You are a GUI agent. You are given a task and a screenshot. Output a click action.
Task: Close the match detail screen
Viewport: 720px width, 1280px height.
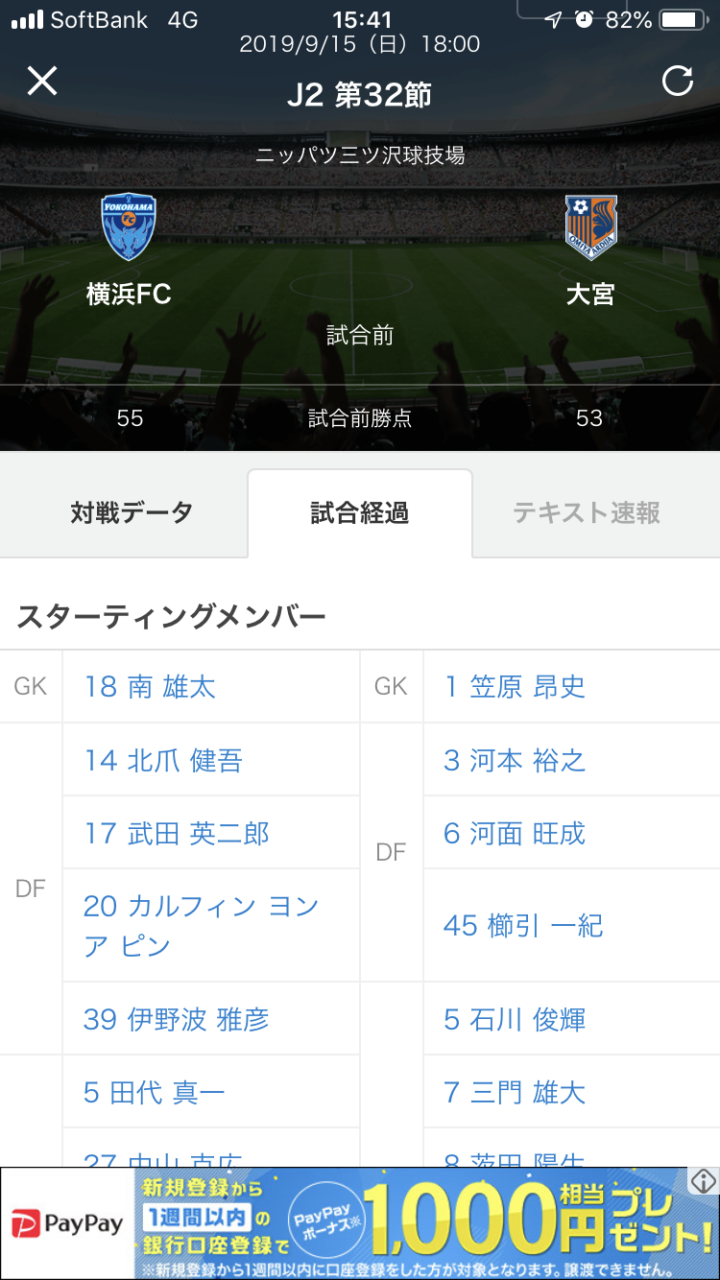point(42,81)
